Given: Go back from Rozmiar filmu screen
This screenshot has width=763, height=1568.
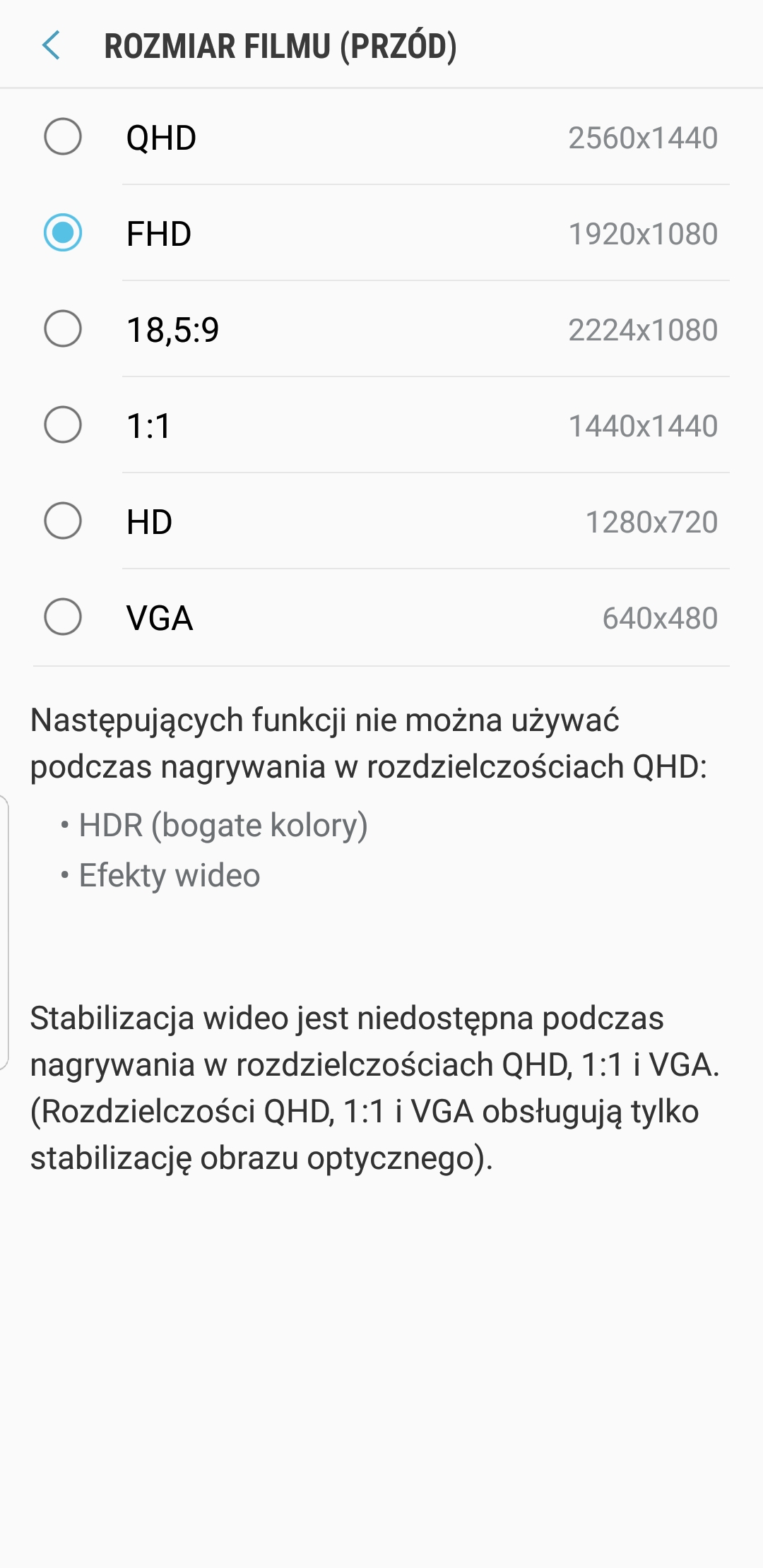Looking at the screenshot, I should [51, 46].
